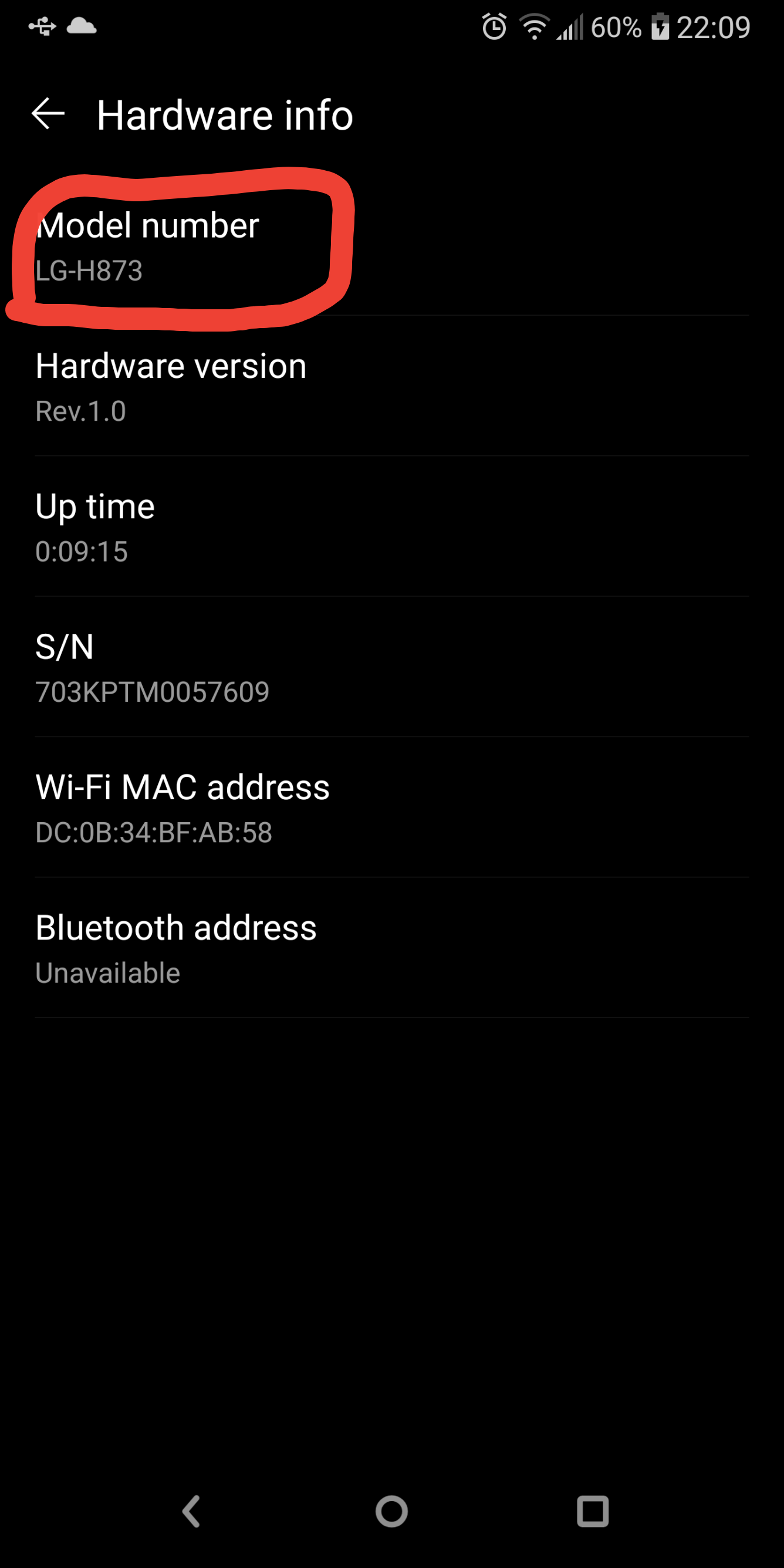This screenshot has height=1568, width=784.
Task: Select the Bluetooth address row
Action: point(392,948)
